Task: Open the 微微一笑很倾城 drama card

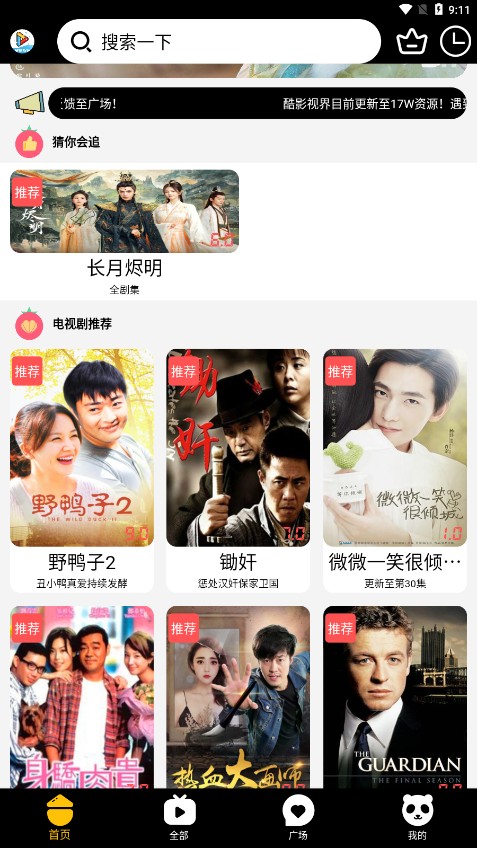Action: [x=395, y=471]
